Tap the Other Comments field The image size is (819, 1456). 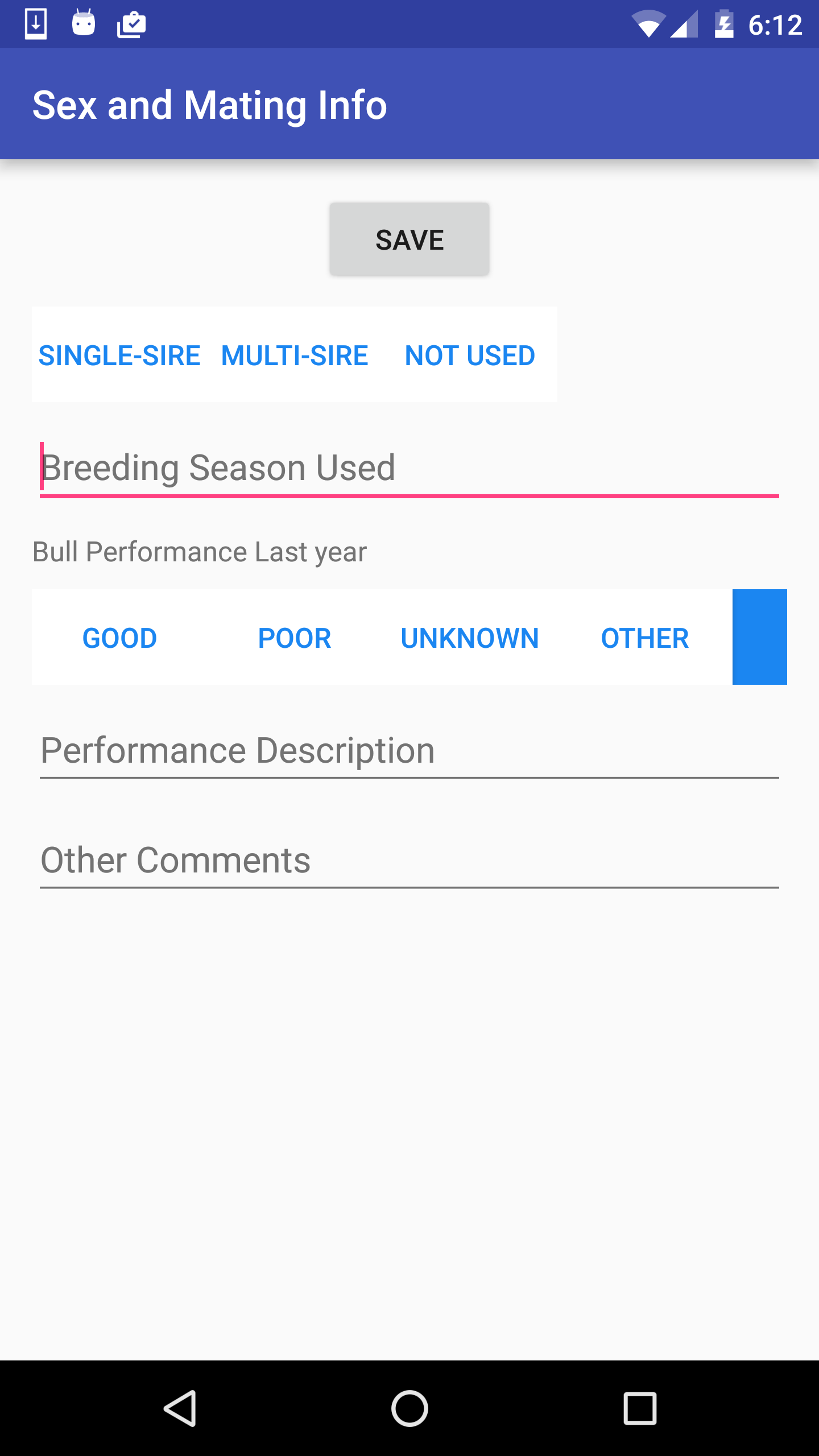click(409, 860)
